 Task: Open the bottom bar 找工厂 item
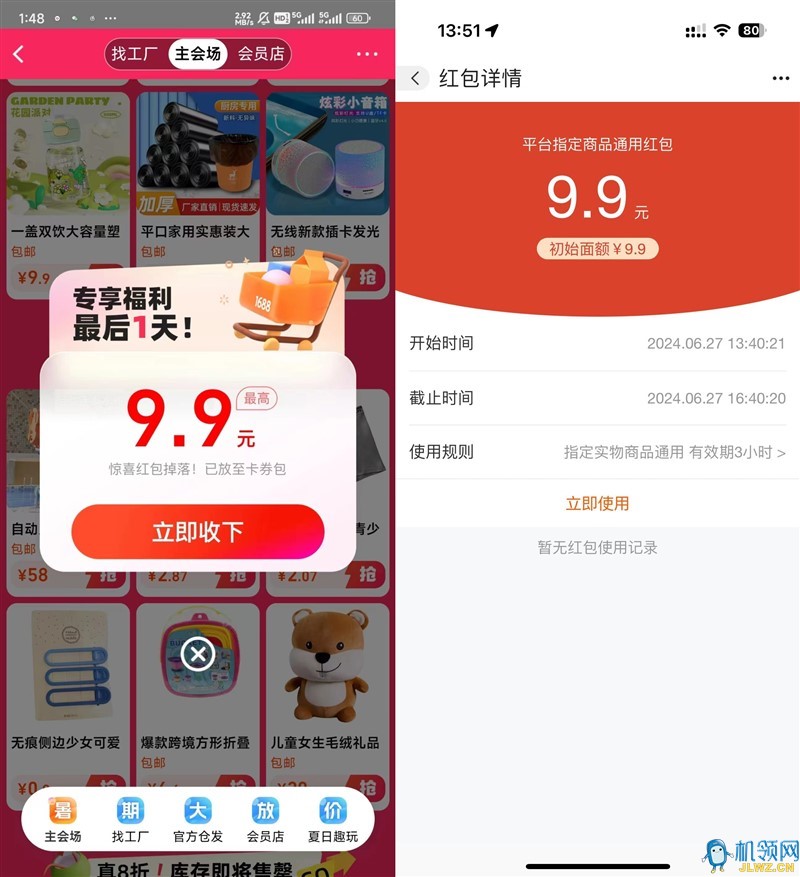tap(130, 820)
